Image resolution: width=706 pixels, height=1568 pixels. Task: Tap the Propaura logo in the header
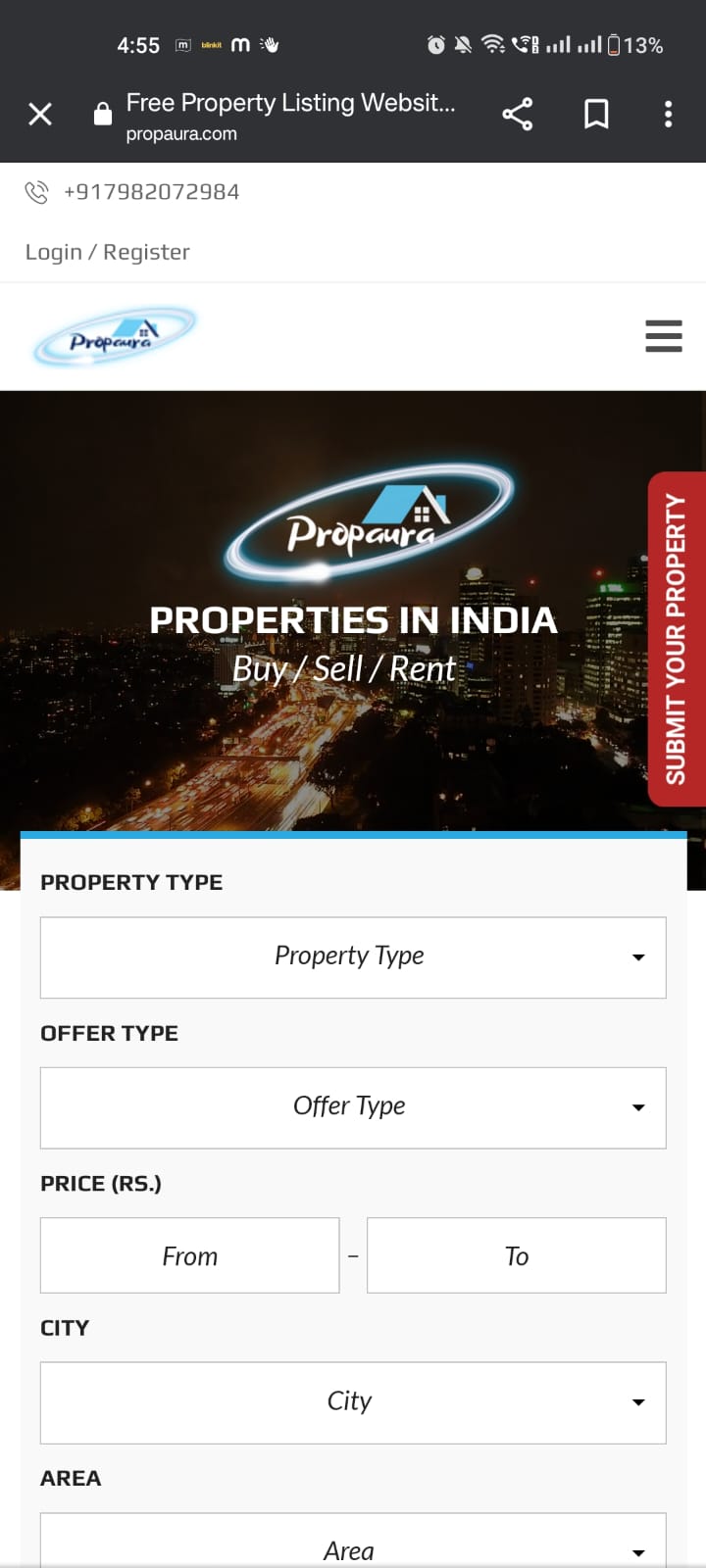tap(114, 337)
